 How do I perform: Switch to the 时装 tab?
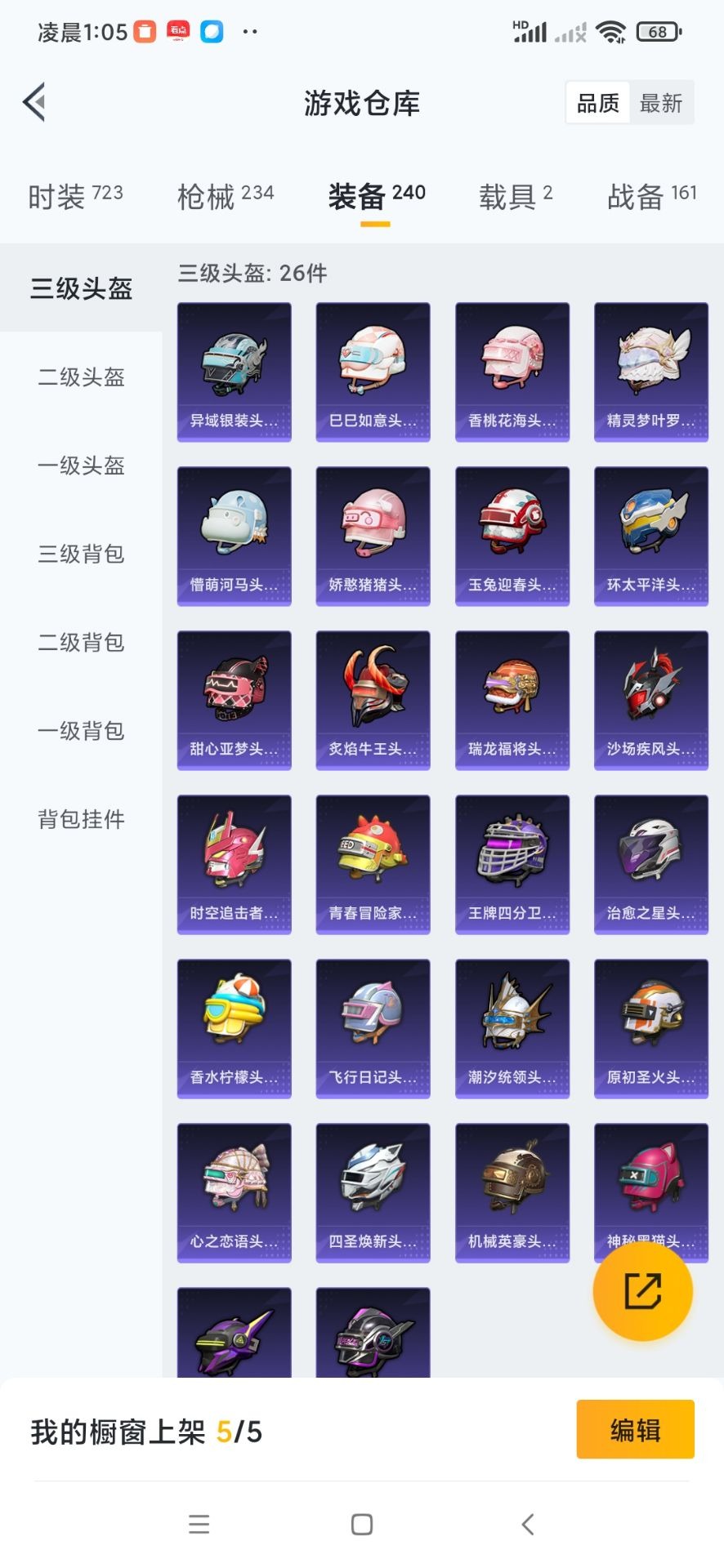pyautogui.click(x=75, y=197)
